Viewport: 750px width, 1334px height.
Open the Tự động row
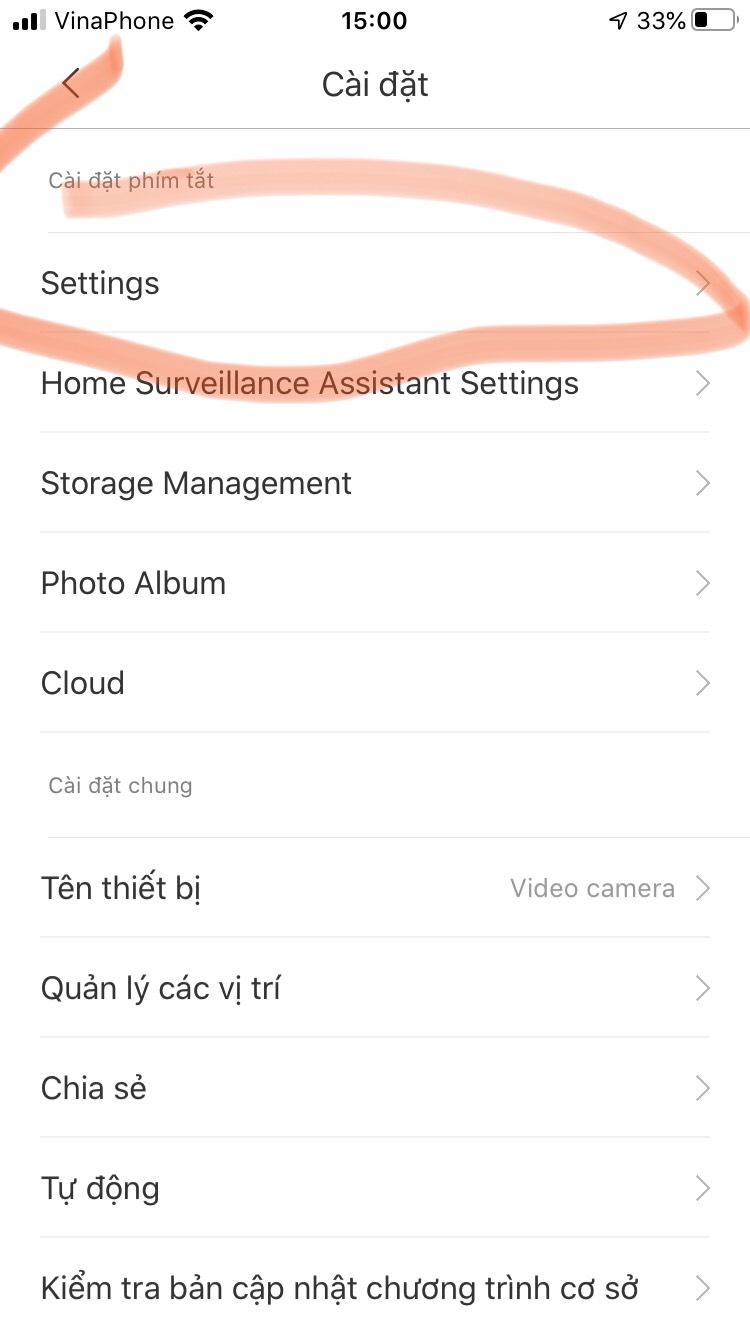coord(375,1188)
